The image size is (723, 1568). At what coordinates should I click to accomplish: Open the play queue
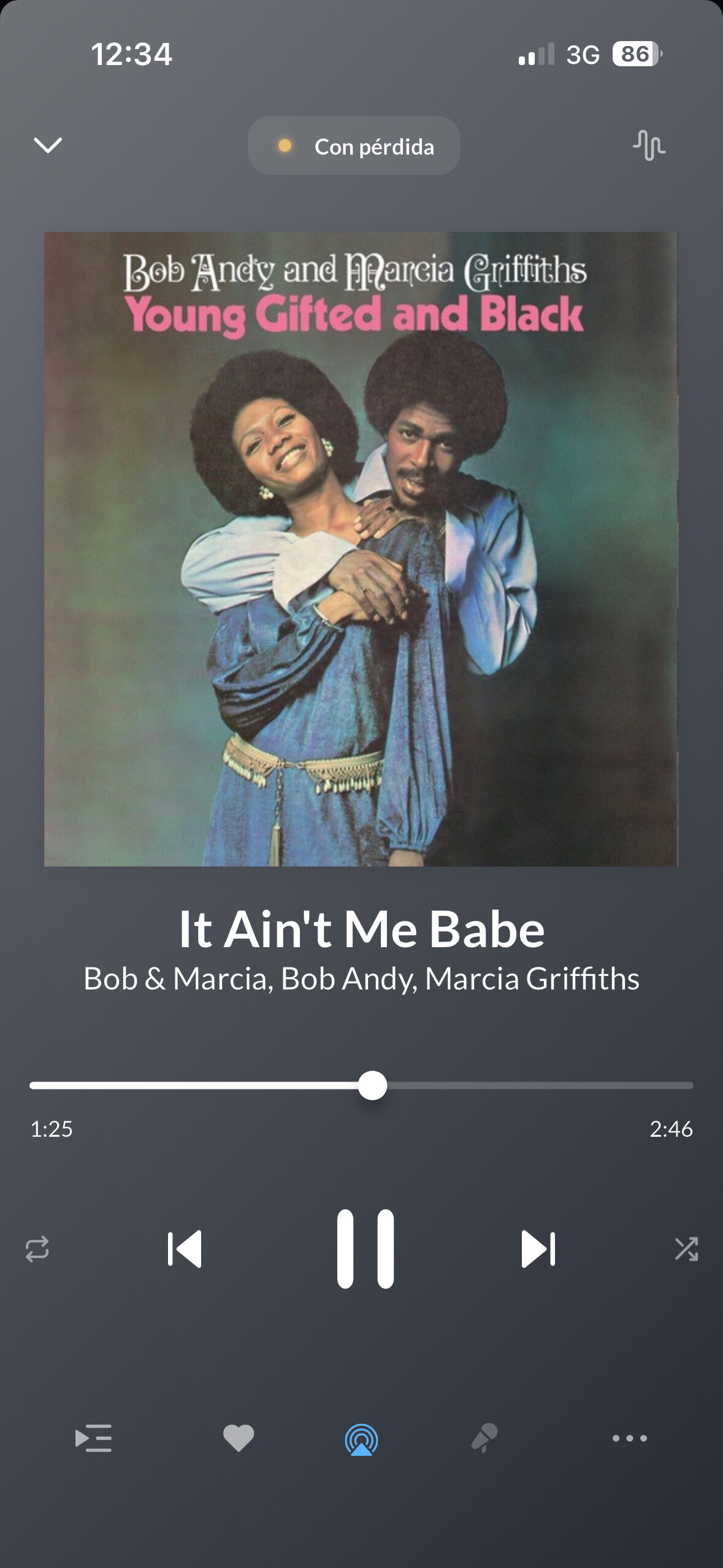tap(93, 1438)
